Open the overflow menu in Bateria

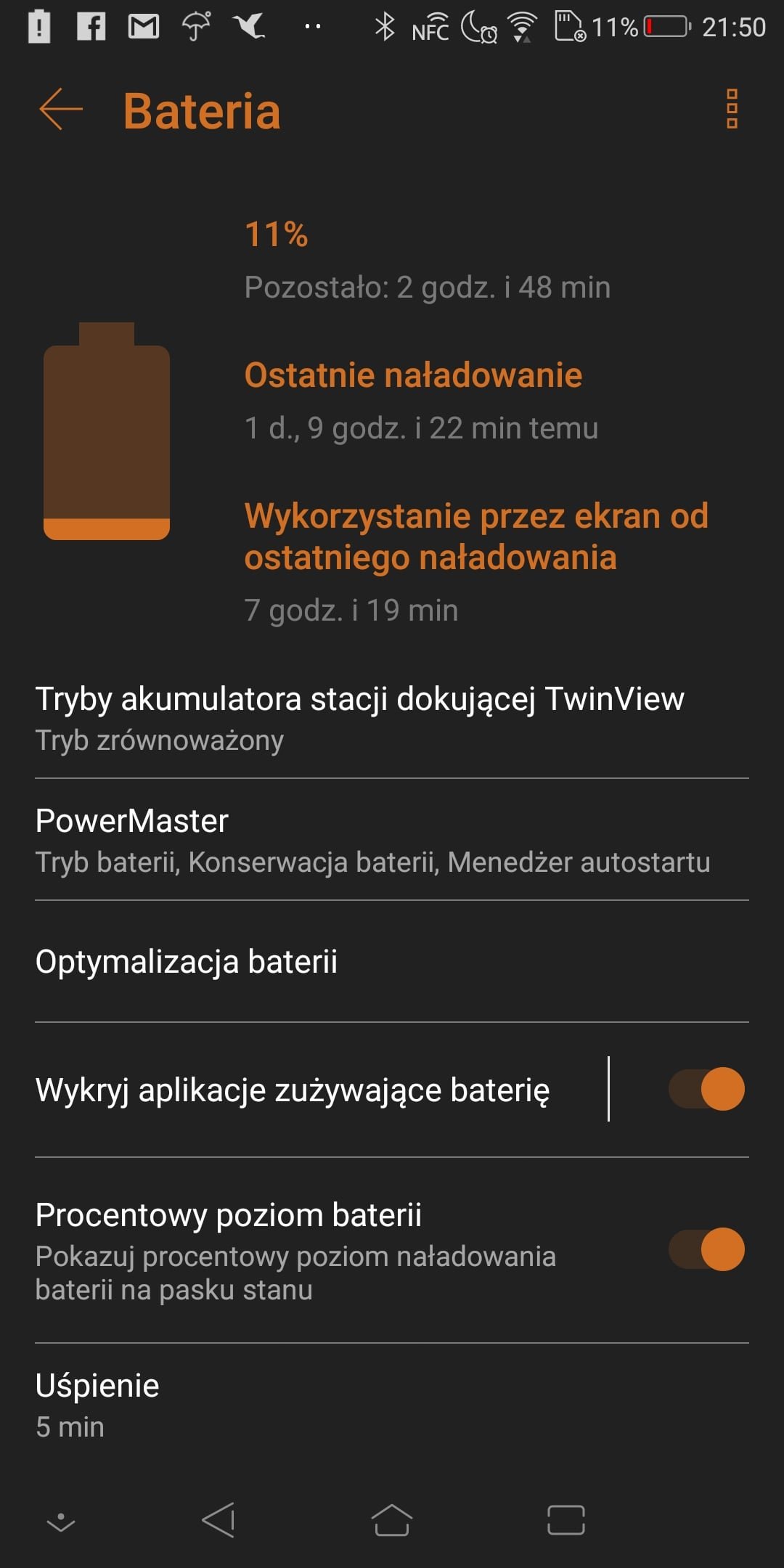pos(732,109)
